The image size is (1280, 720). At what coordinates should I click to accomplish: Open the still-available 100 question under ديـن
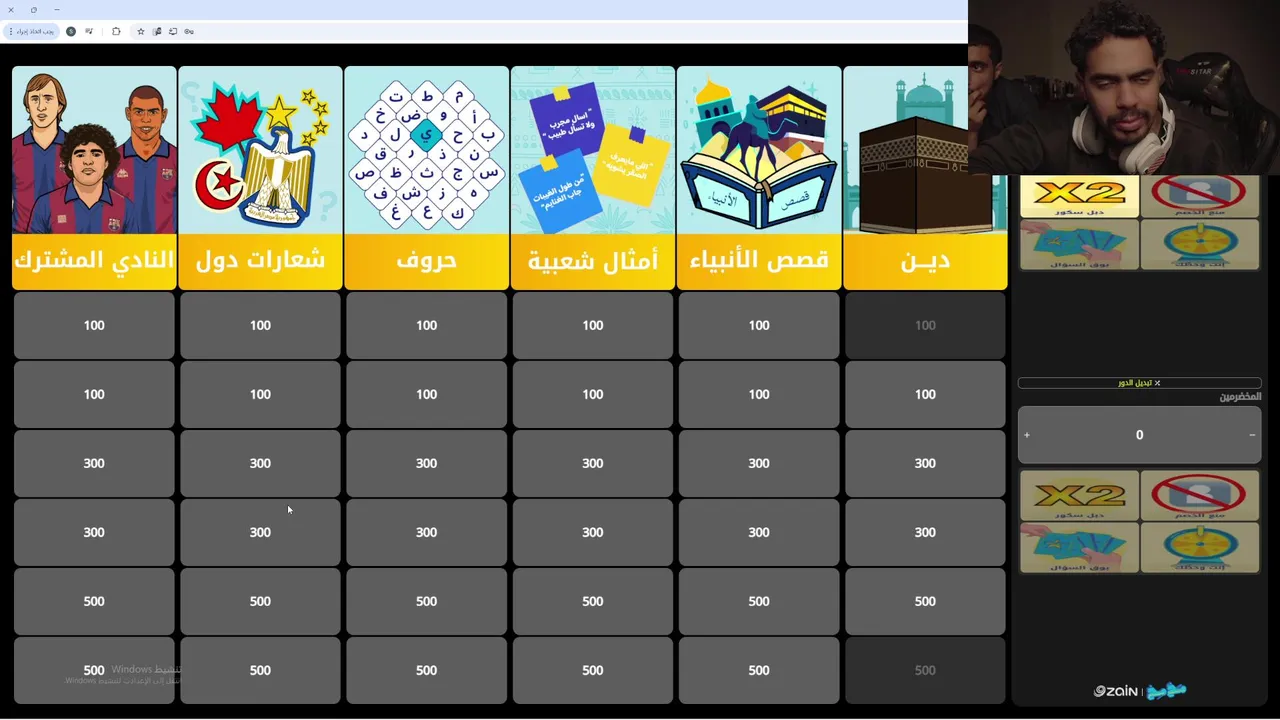tap(925, 395)
